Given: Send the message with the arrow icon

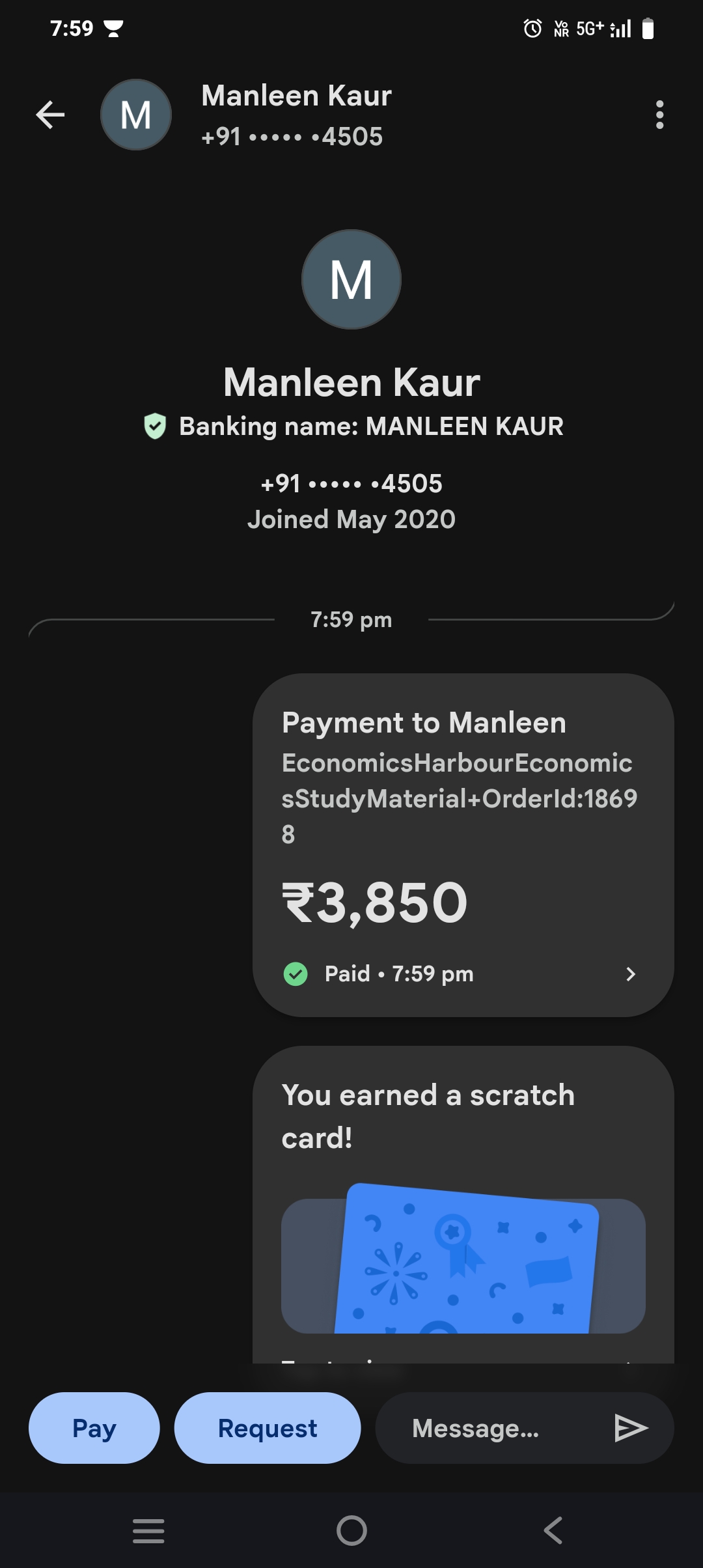Looking at the screenshot, I should coord(631,1428).
